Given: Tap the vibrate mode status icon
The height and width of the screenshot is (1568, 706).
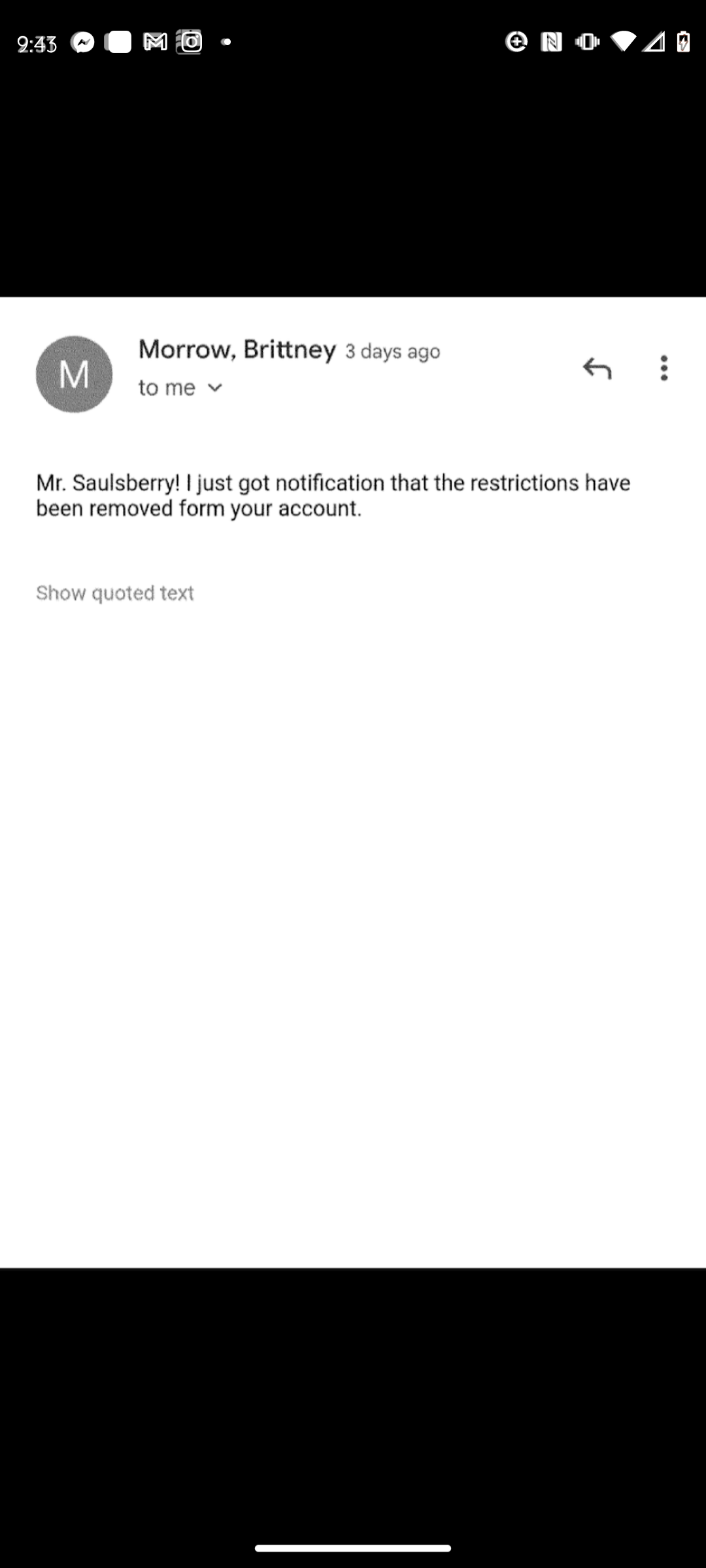Looking at the screenshot, I should [x=586, y=42].
